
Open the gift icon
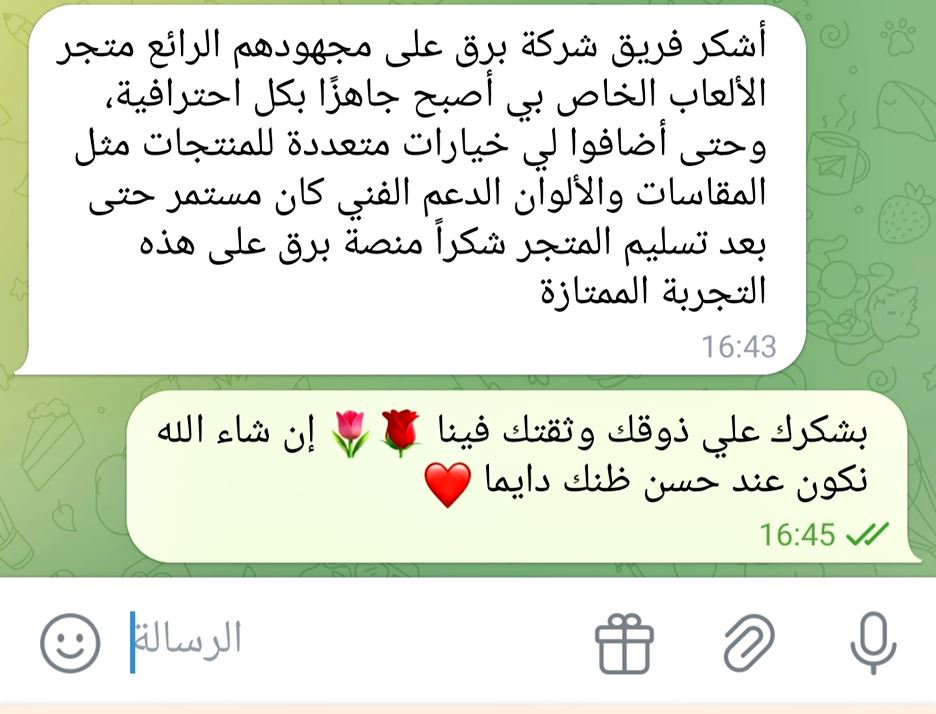(x=624, y=643)
